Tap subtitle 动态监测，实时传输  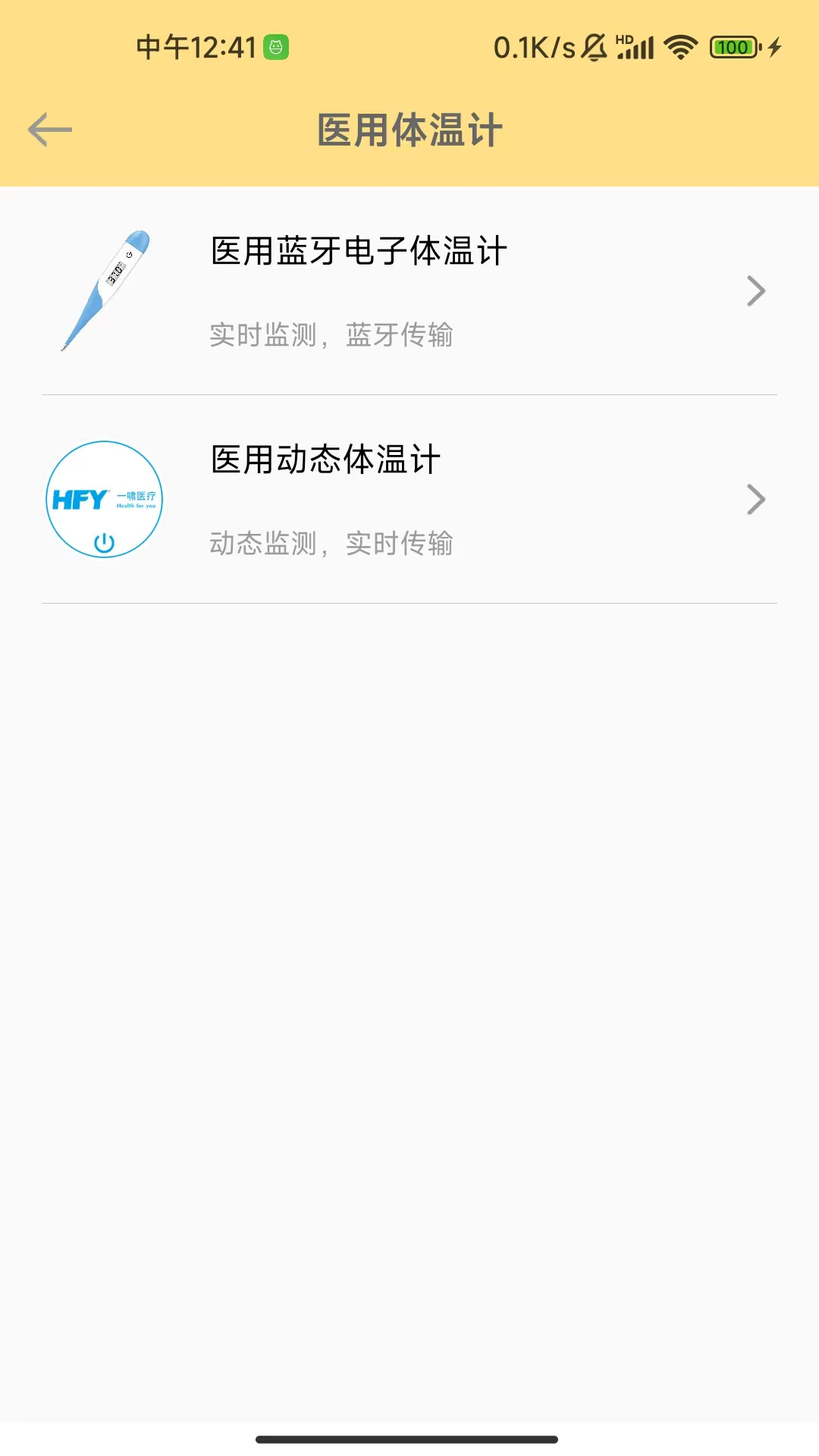(x=331, y=544)
